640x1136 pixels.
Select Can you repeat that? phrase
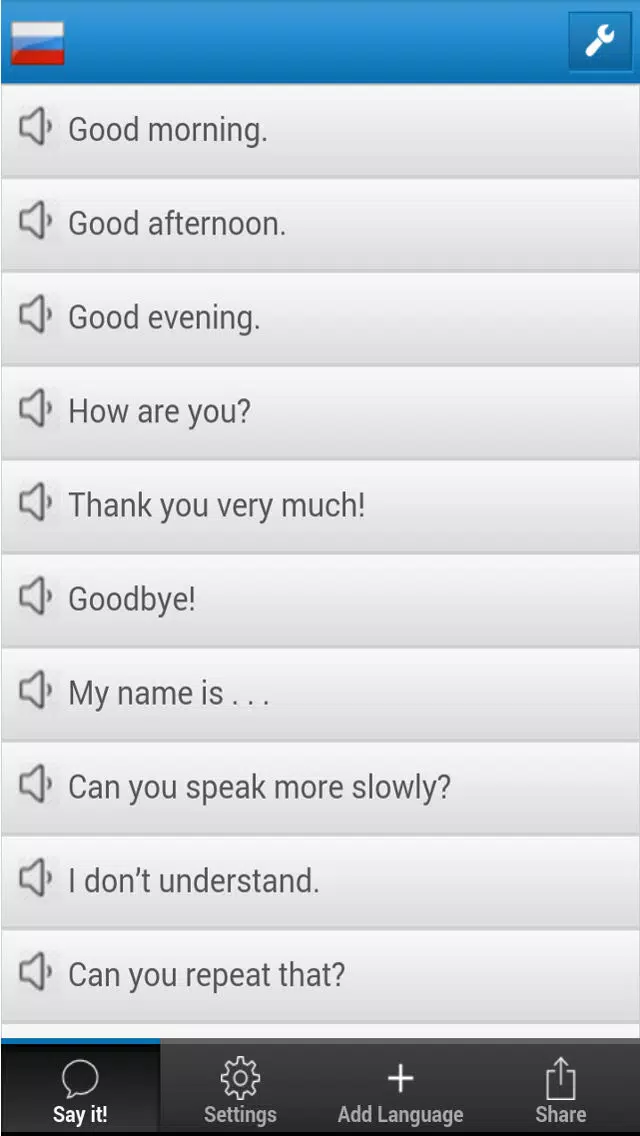320,976
